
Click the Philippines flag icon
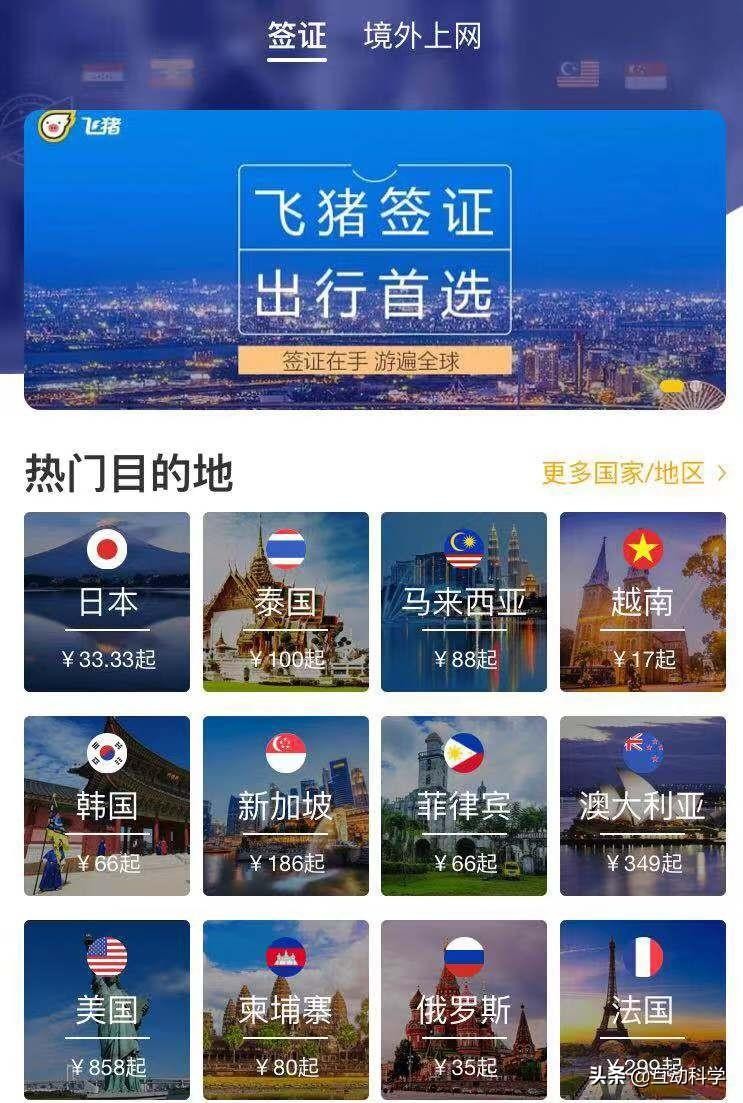tap(463, 753)
